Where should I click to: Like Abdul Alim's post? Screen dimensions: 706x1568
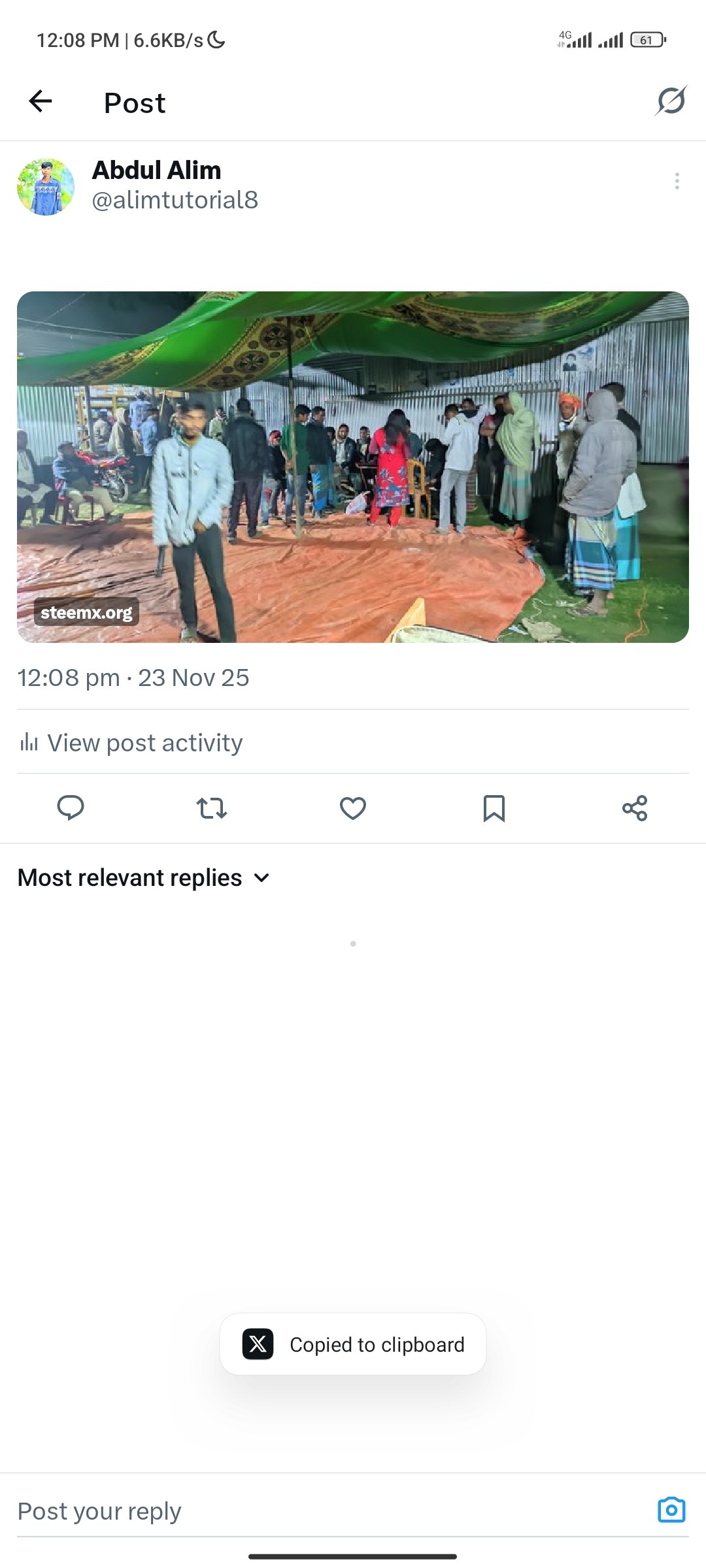point(353,808)
